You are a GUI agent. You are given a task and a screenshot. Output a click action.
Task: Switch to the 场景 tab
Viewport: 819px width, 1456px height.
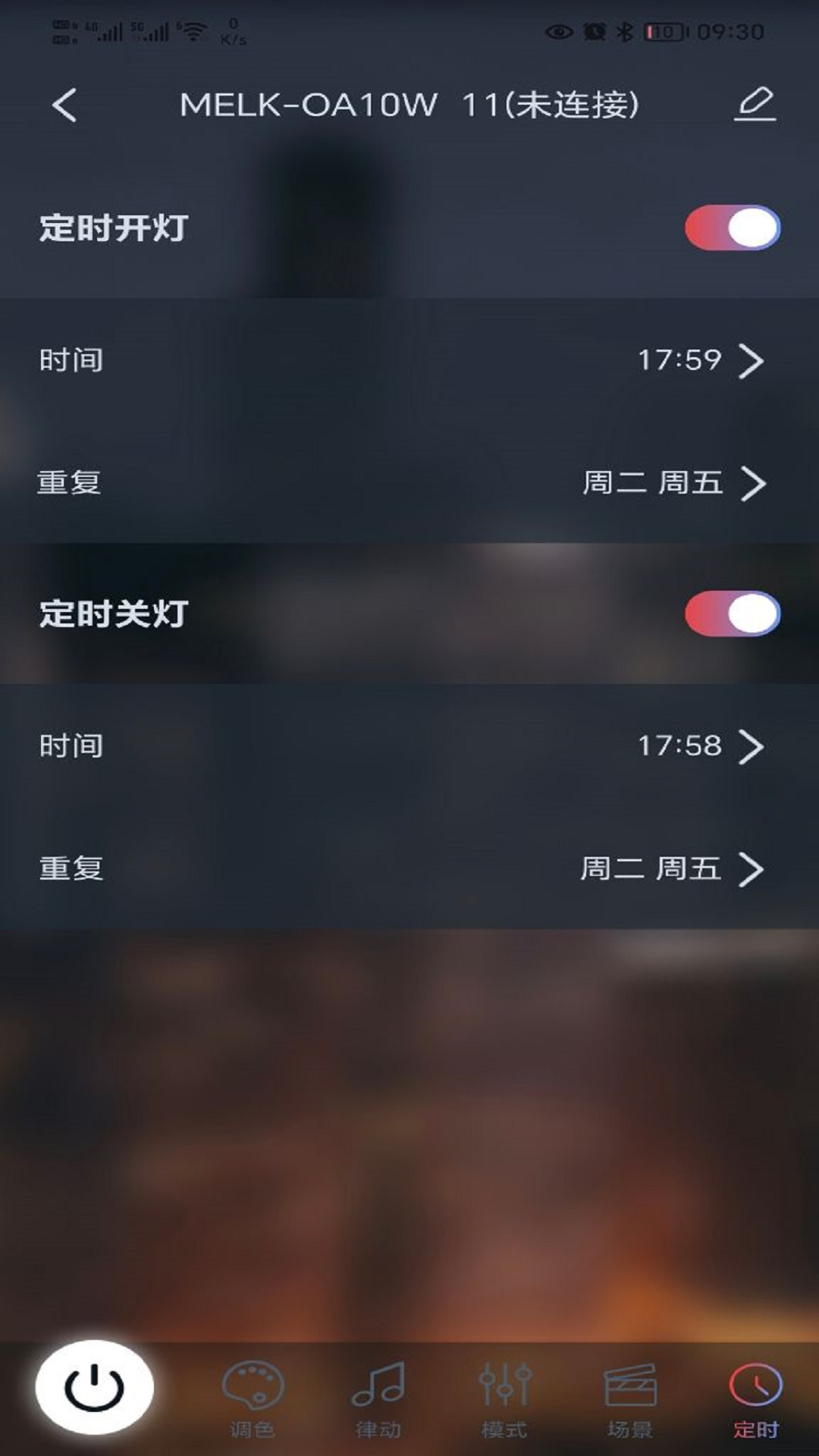(630, 1399)
